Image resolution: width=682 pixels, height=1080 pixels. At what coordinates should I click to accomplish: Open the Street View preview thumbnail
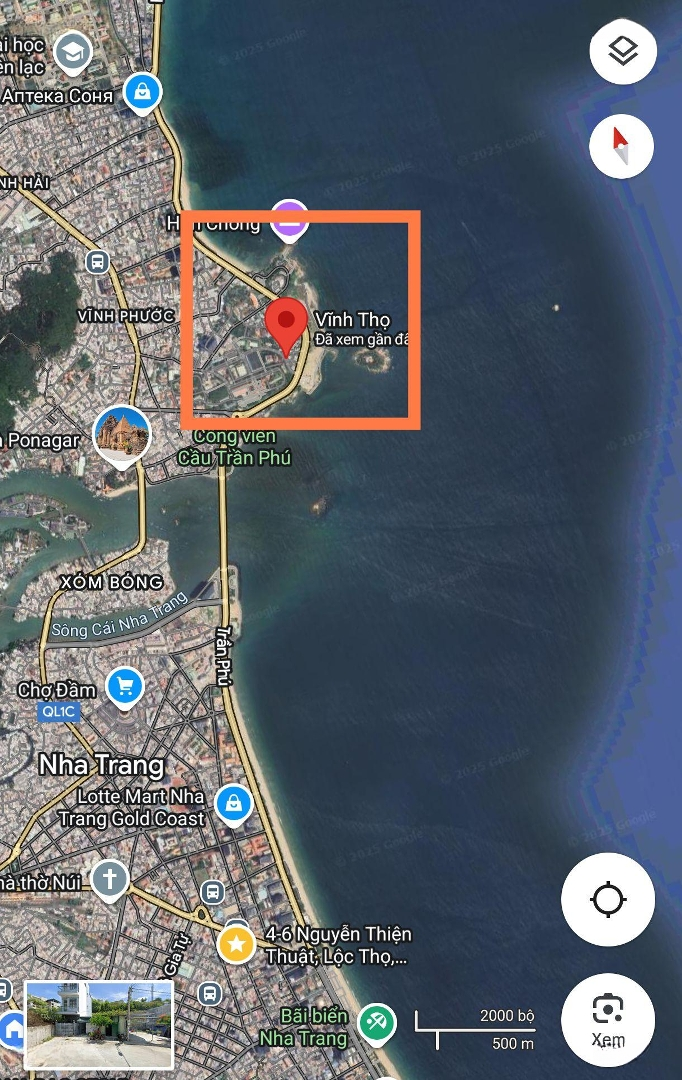click(99, 1025)
